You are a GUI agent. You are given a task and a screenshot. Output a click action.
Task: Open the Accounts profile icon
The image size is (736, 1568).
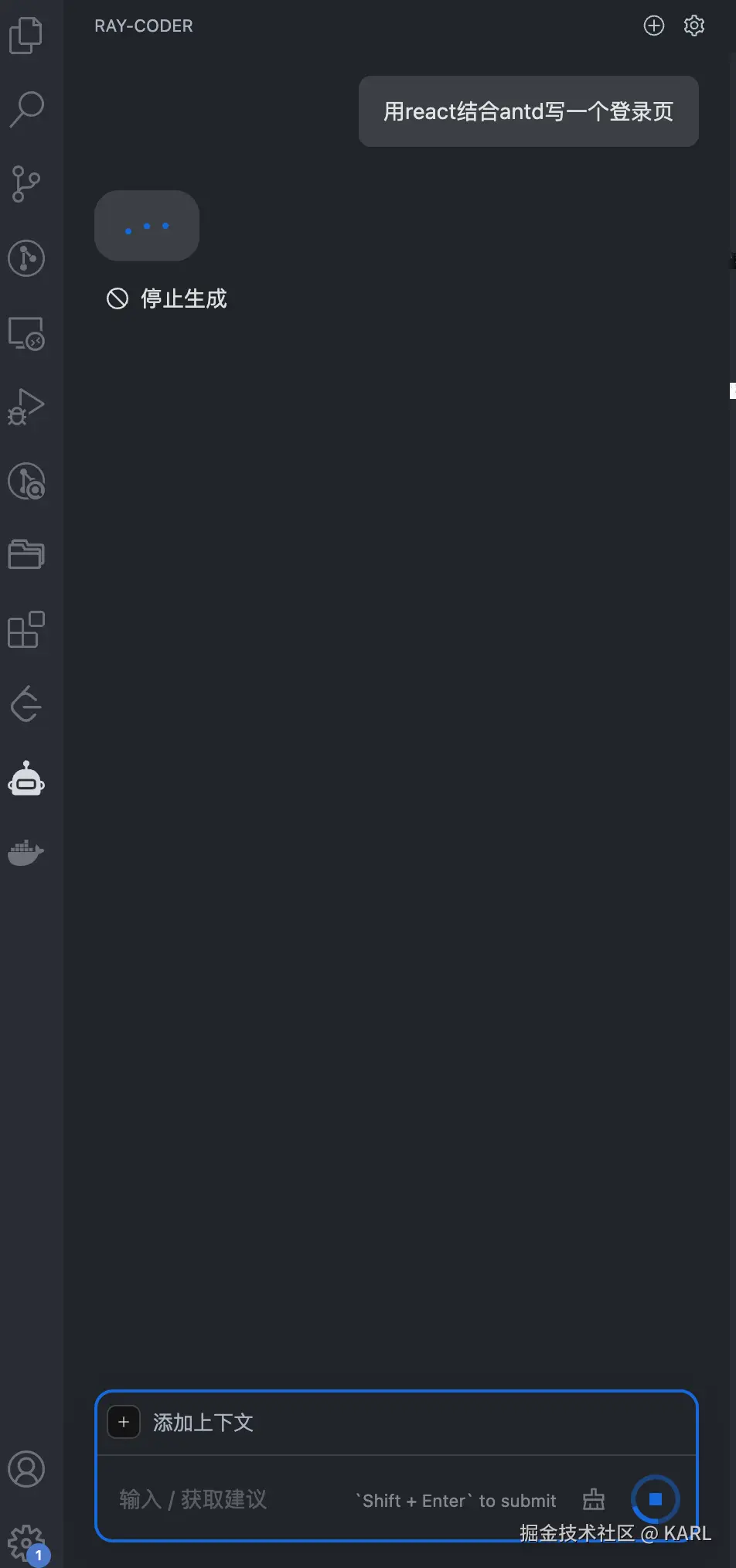pos(26,1468)
